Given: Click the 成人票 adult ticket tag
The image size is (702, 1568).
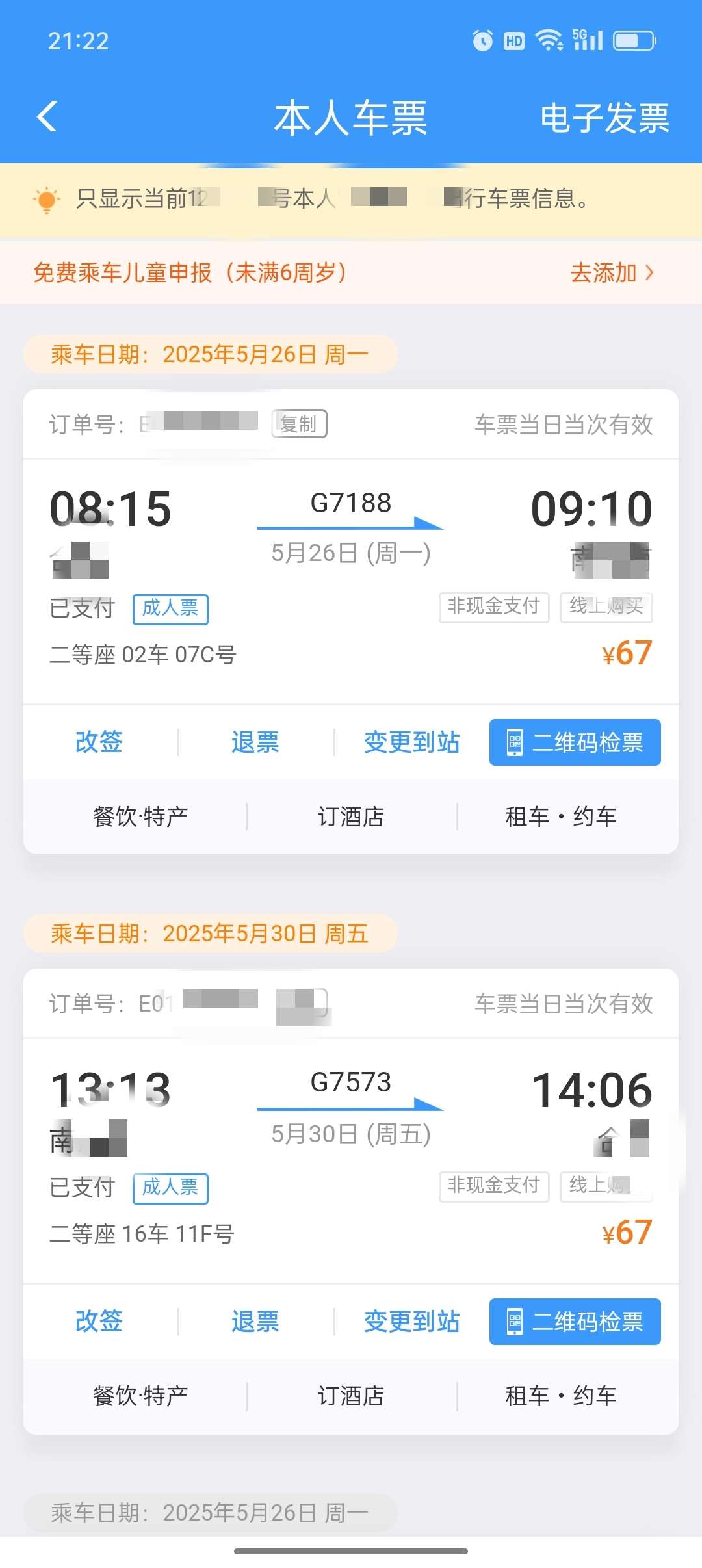Looking at the screenshot, I should [x=170, y=609].
